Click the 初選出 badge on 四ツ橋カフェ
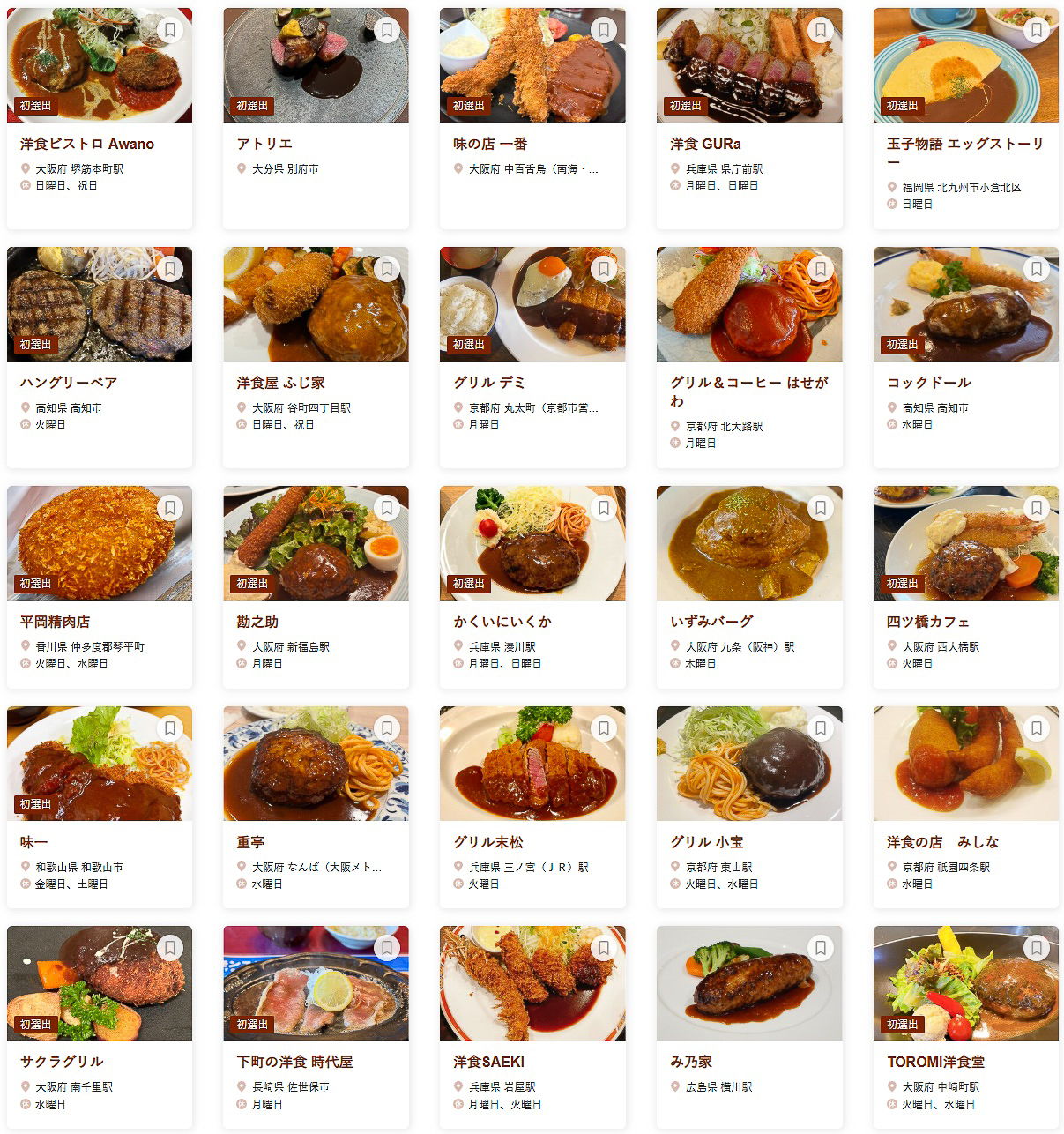This screenshot has height=1134, width=1064. pos(901,583)
